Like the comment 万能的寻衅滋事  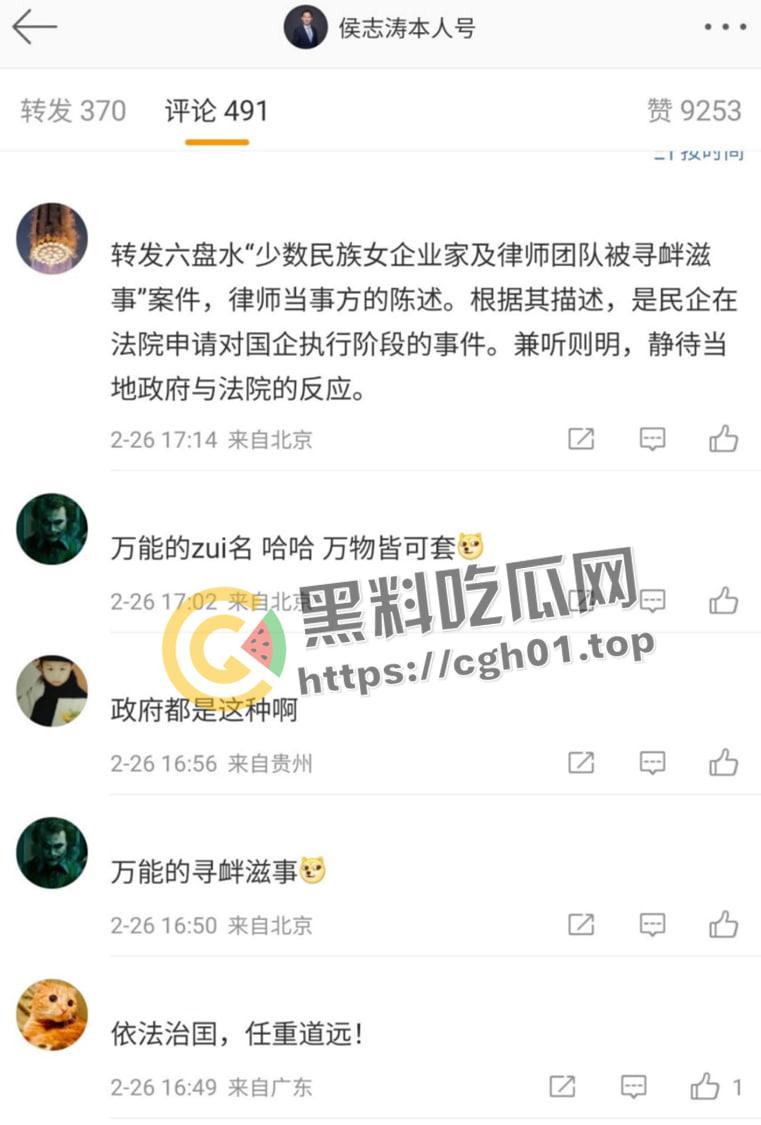[x=723, y=925]
